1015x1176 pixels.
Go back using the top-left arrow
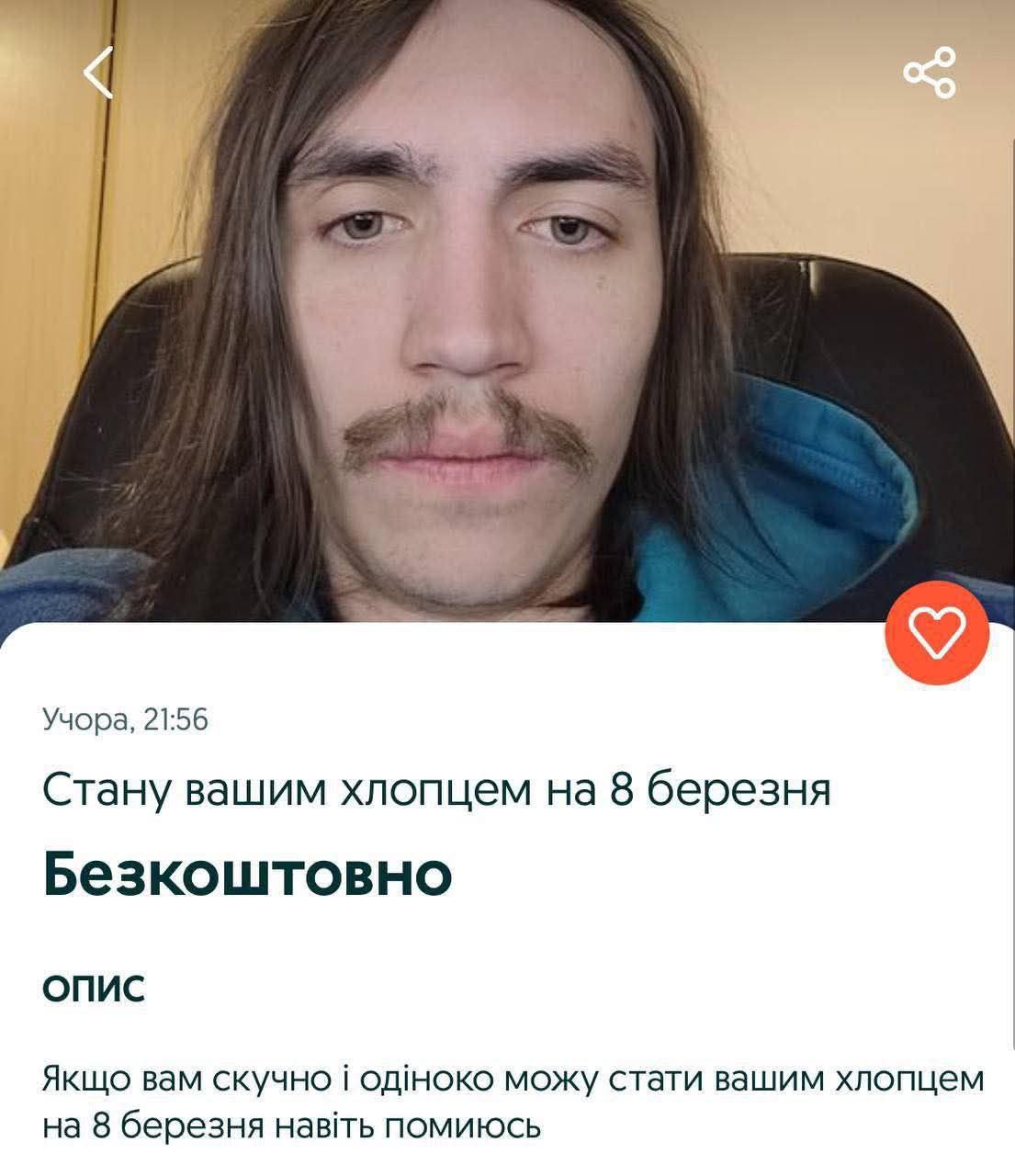click(x=98, y=72)
